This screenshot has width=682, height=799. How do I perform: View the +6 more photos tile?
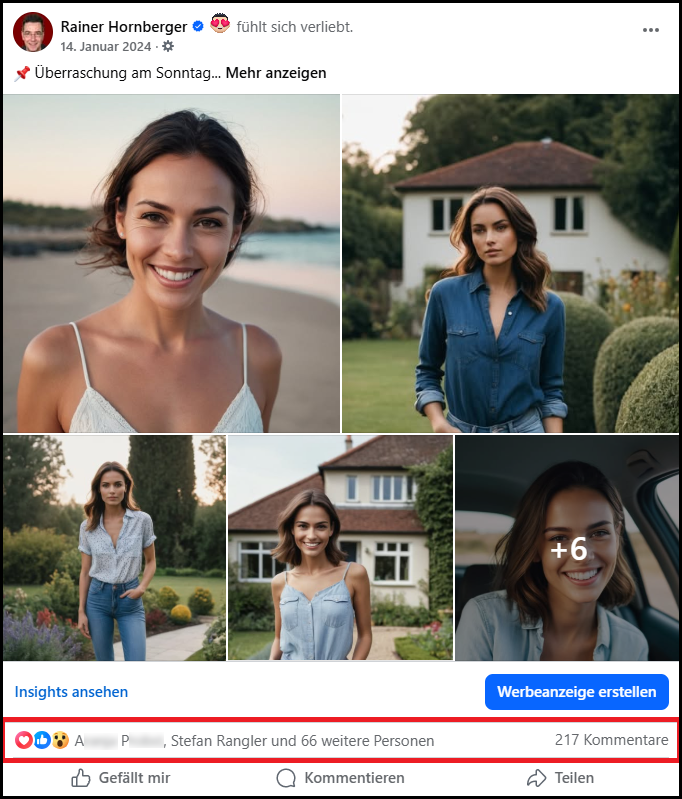567,547
